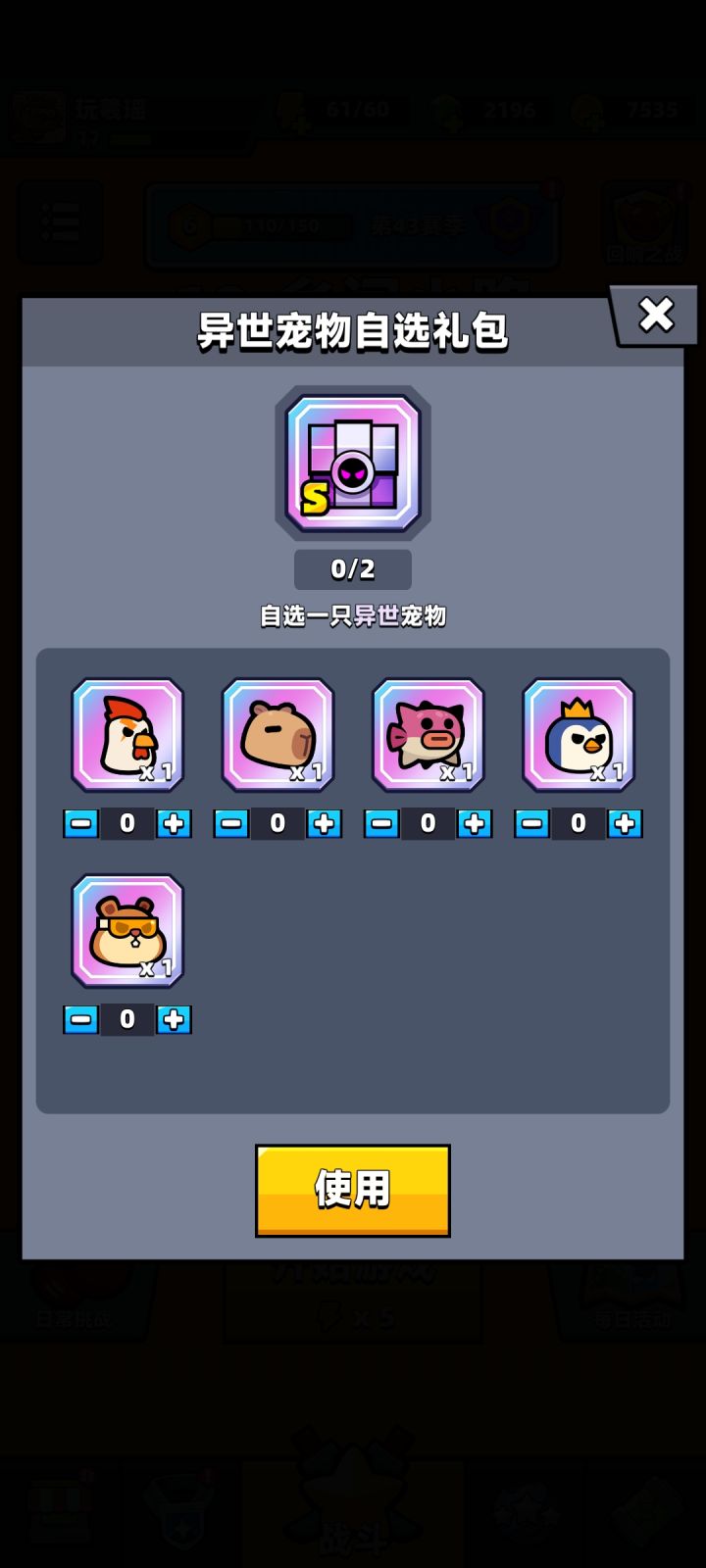Screen dimensions: 706x1568
Task: Select the capybara pet icon
Action: 277,735
